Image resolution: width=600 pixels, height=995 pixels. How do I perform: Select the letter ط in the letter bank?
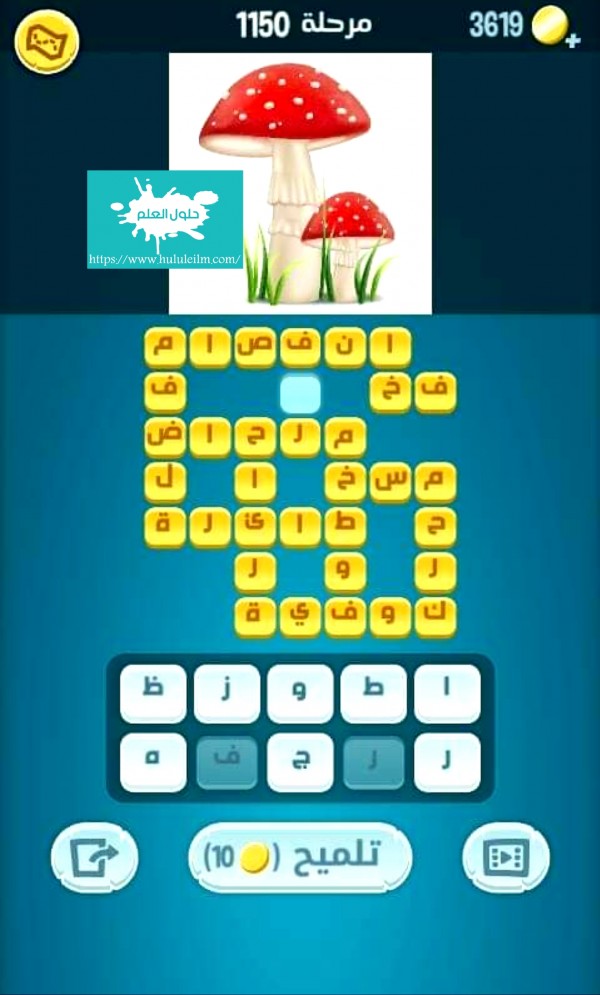373,692
